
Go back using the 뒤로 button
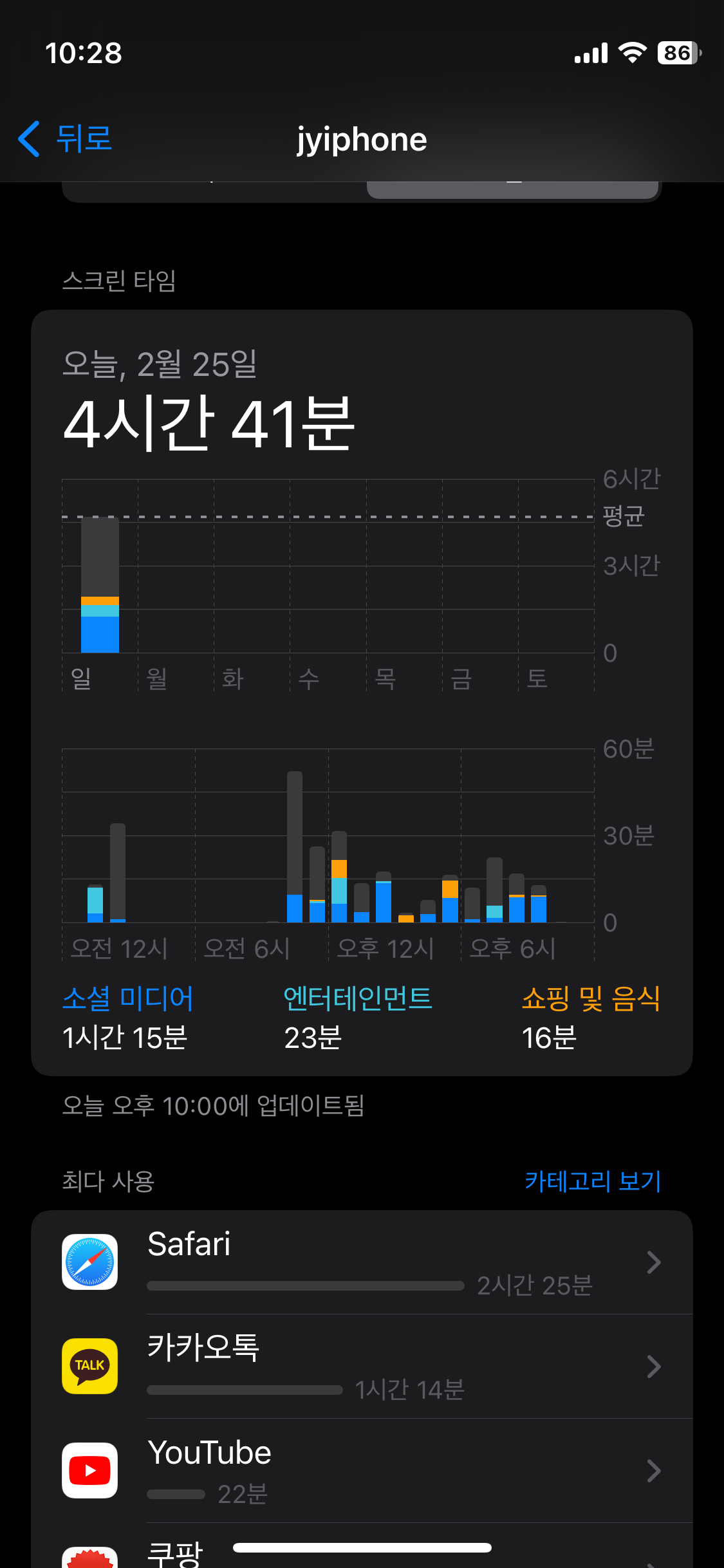(x=65, y=139)
